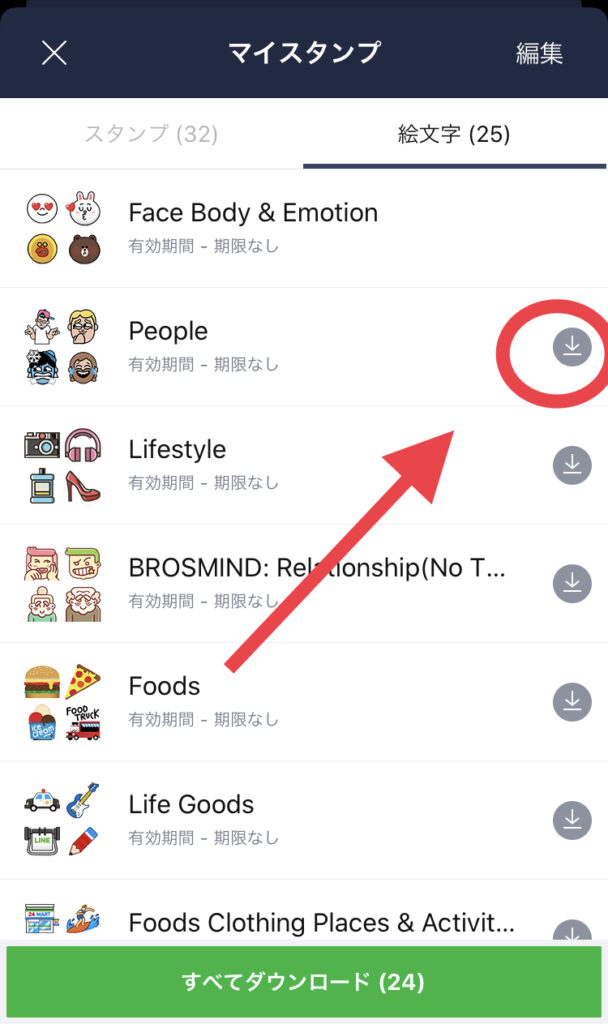This screenshot has width=608, height=1024.
Task: Download the BROSMIND: Relationship emoji pack
Action: point(572,583)
